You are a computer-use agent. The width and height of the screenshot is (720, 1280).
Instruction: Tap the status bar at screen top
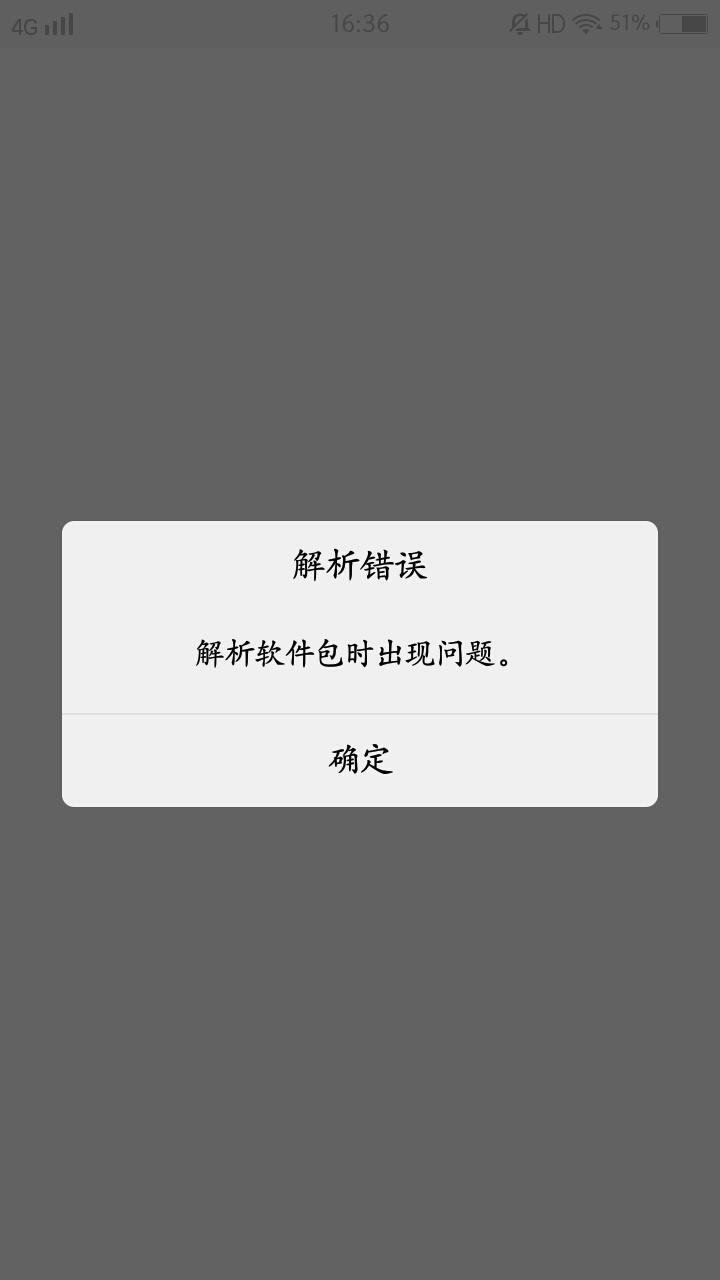tap(360, 24)
